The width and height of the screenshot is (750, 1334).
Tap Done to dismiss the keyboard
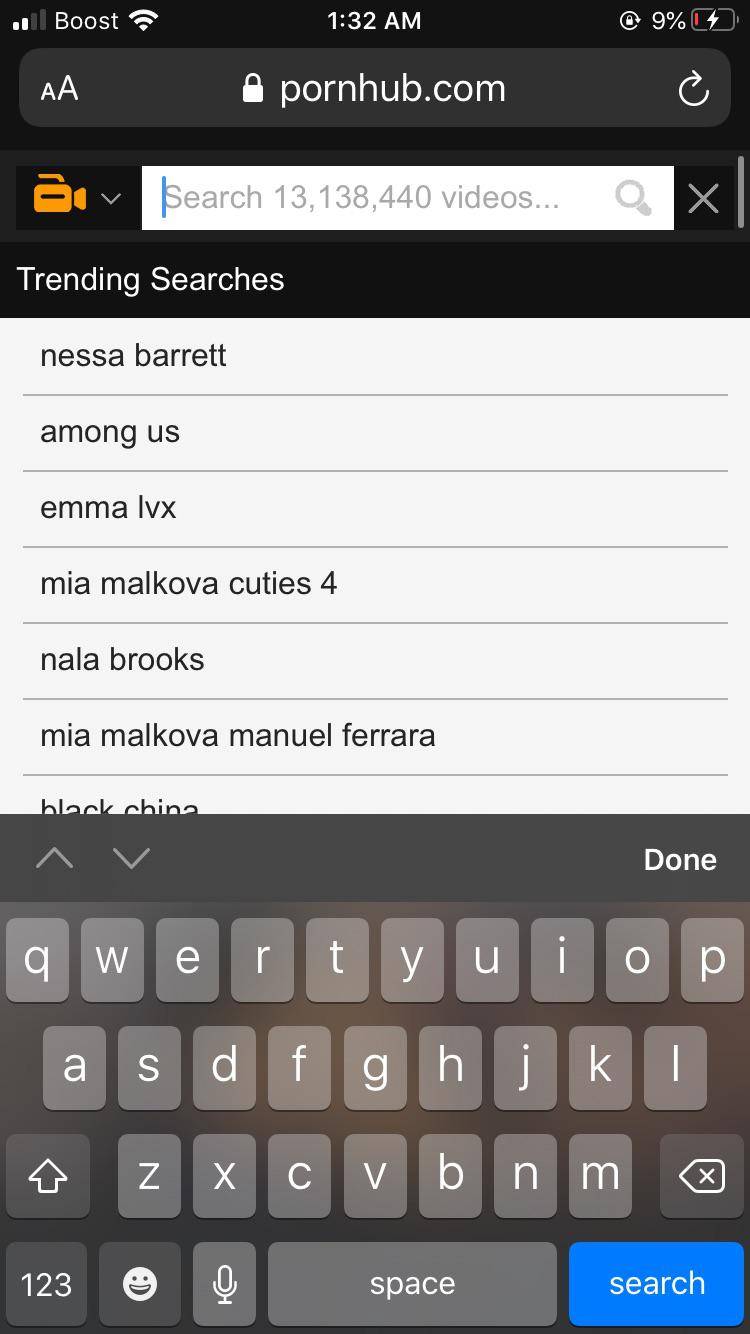pyautogui.click(x=680, y=859)
